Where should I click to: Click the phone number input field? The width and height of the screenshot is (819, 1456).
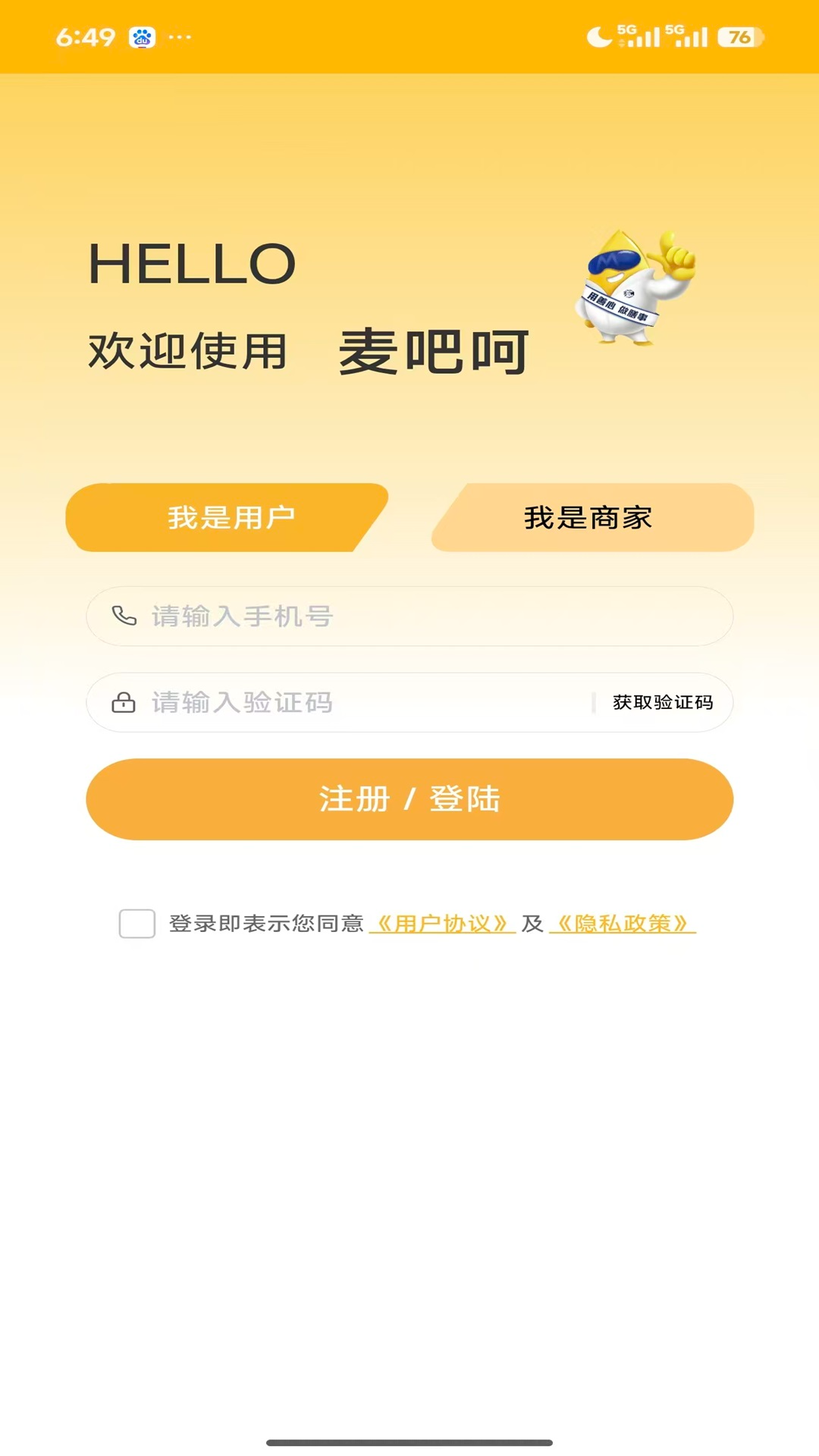point(409,617)
